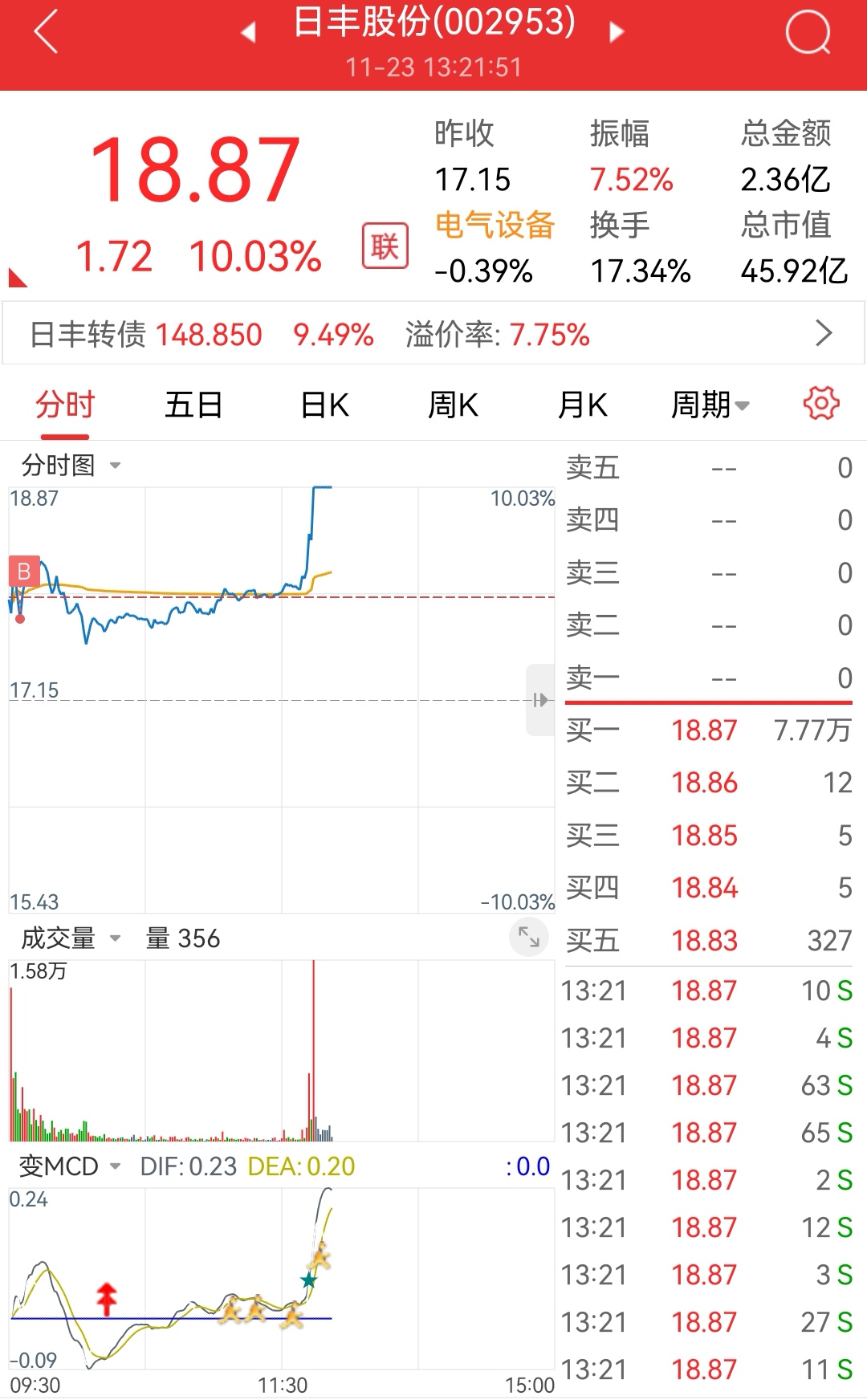This screenshot has width=867, height=1400.
Task: Open 电气设备 sector link
Action: pyautogui.click(x=495, y=226)
